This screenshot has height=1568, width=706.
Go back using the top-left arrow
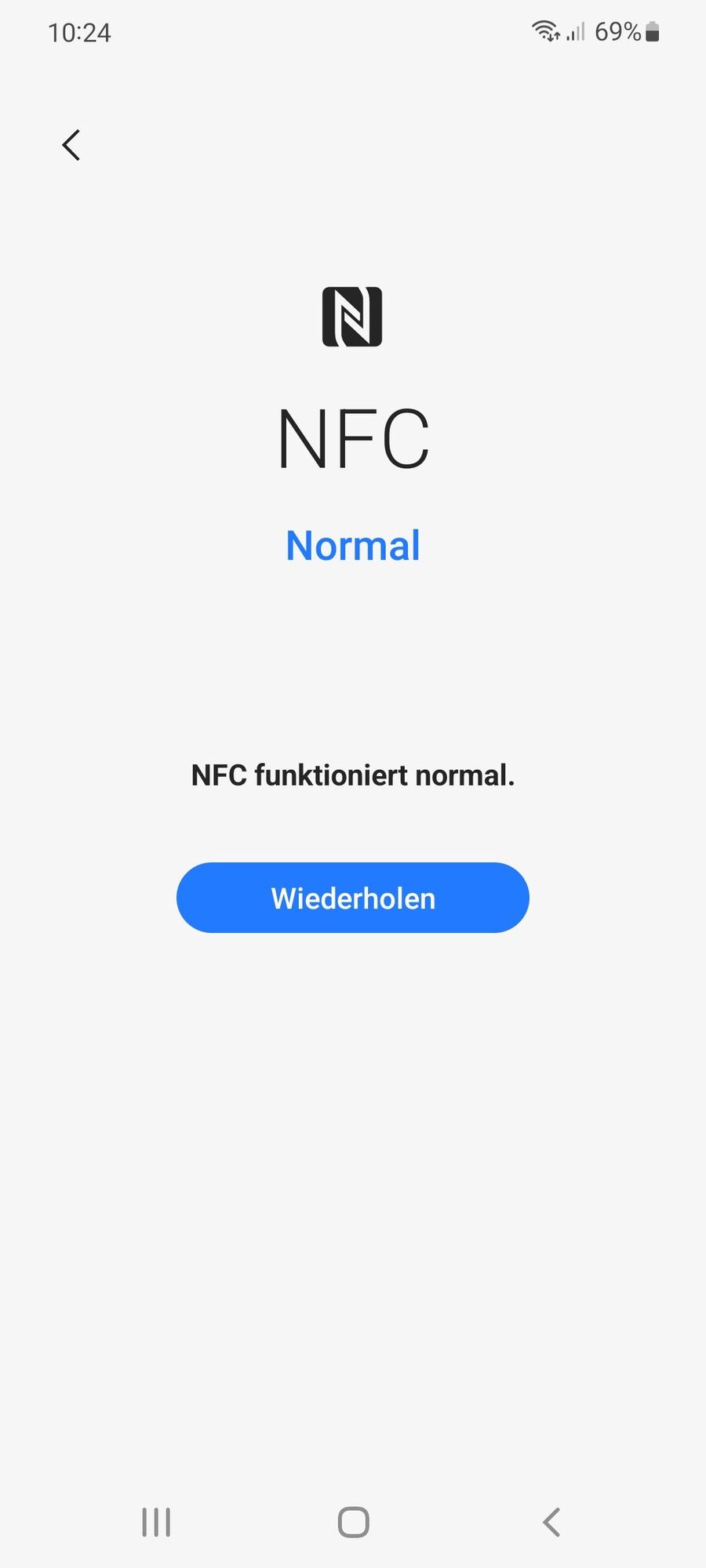[71, 145]
